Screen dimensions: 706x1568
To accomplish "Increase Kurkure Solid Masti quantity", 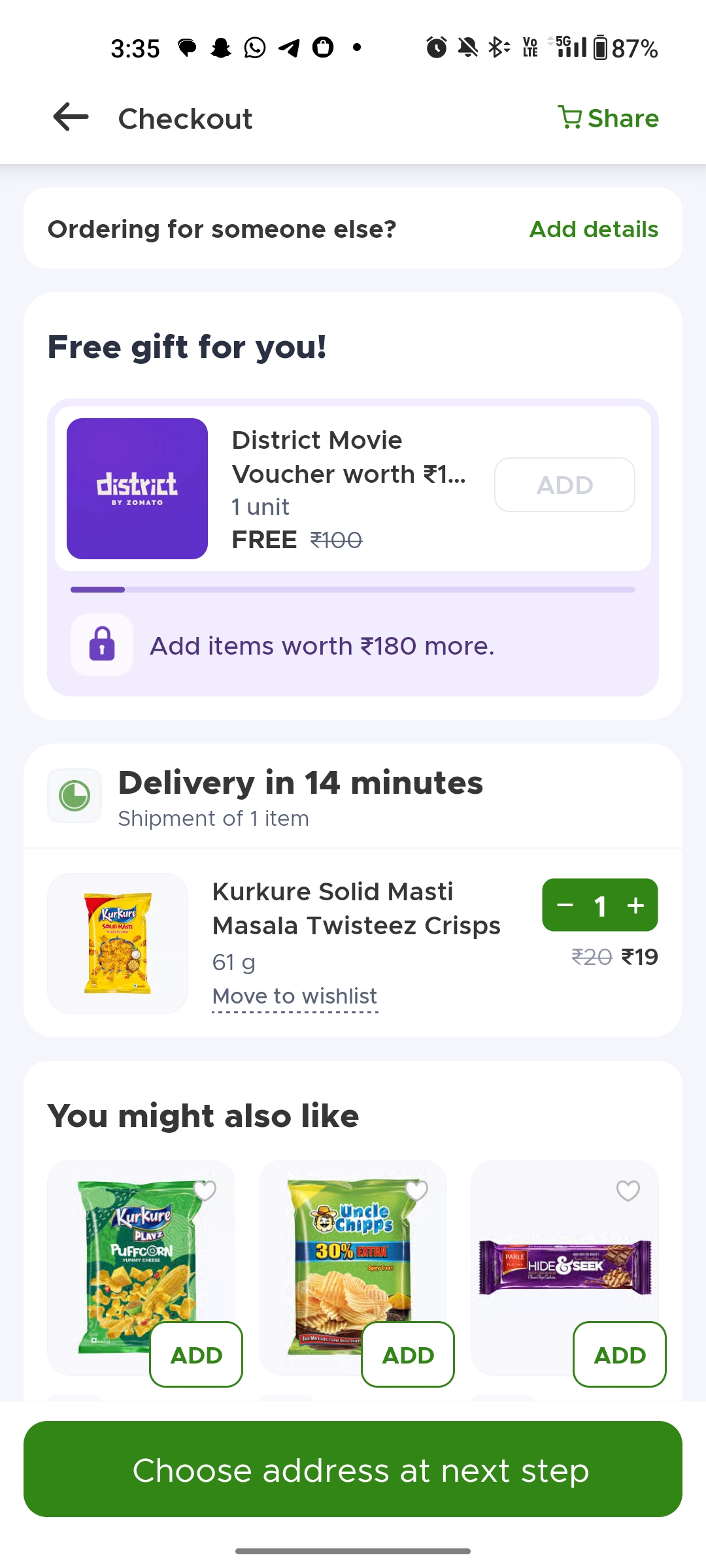I will pyautogui.click(x=635, y=906).
